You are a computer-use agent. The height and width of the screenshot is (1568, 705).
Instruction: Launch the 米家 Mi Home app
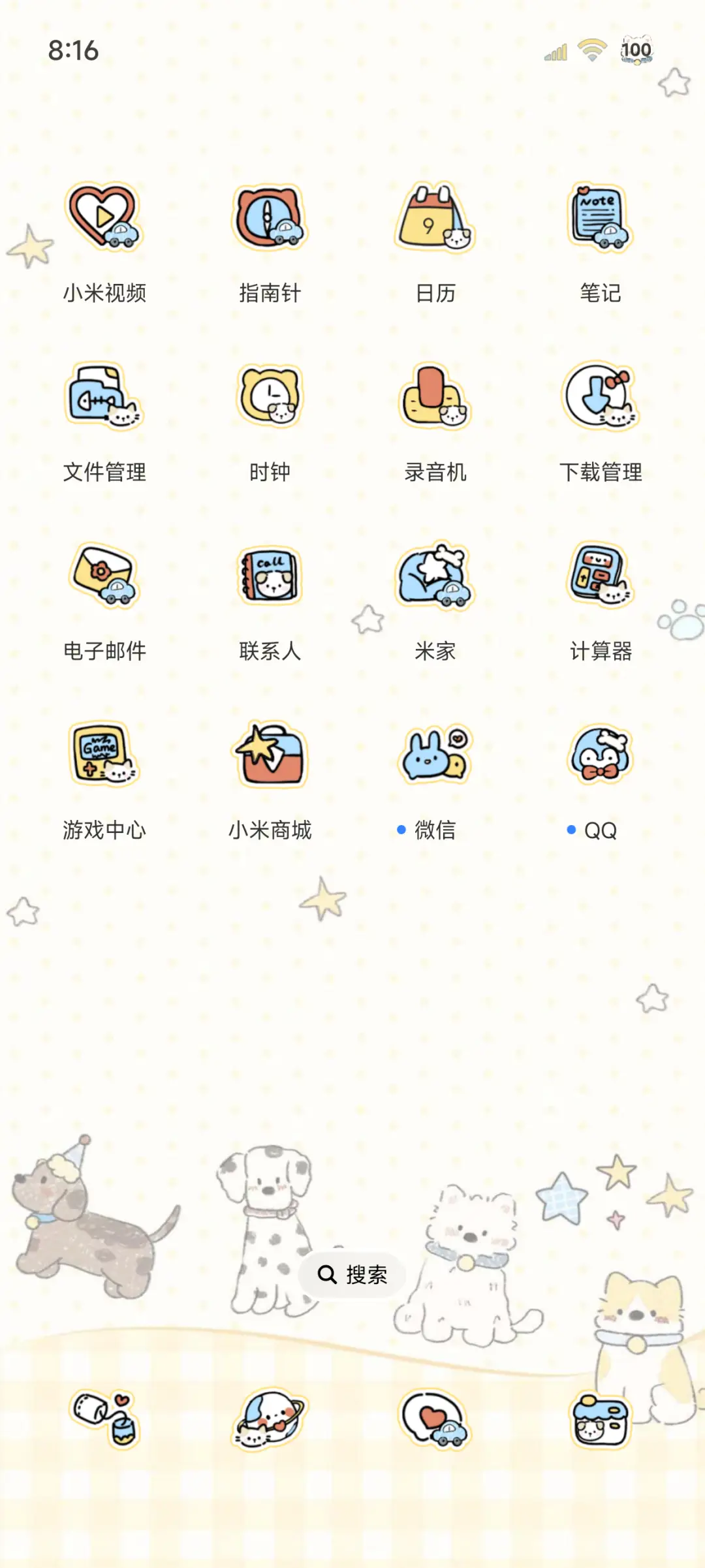pyautogui.click(x=434, y=578)
